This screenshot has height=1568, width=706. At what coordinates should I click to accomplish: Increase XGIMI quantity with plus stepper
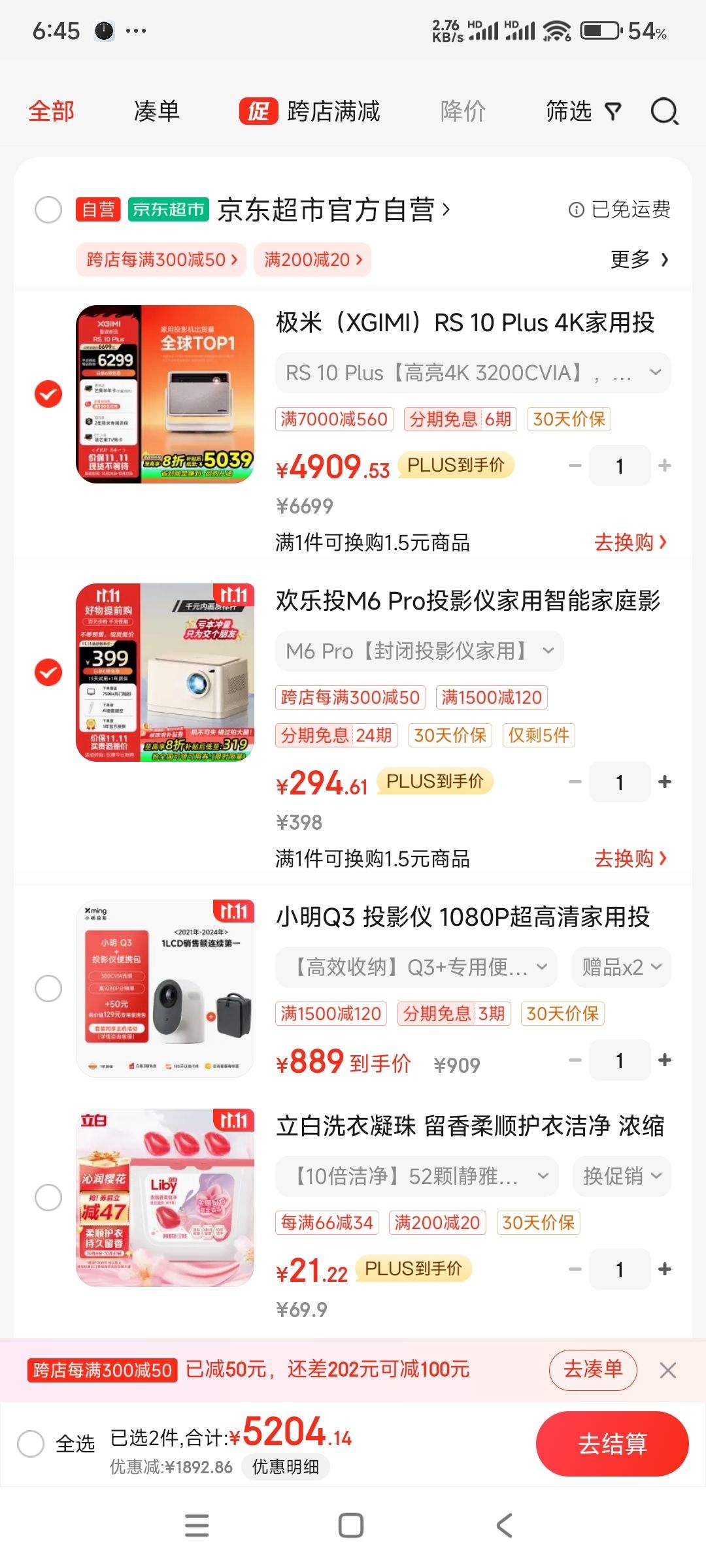pos(664,465)
